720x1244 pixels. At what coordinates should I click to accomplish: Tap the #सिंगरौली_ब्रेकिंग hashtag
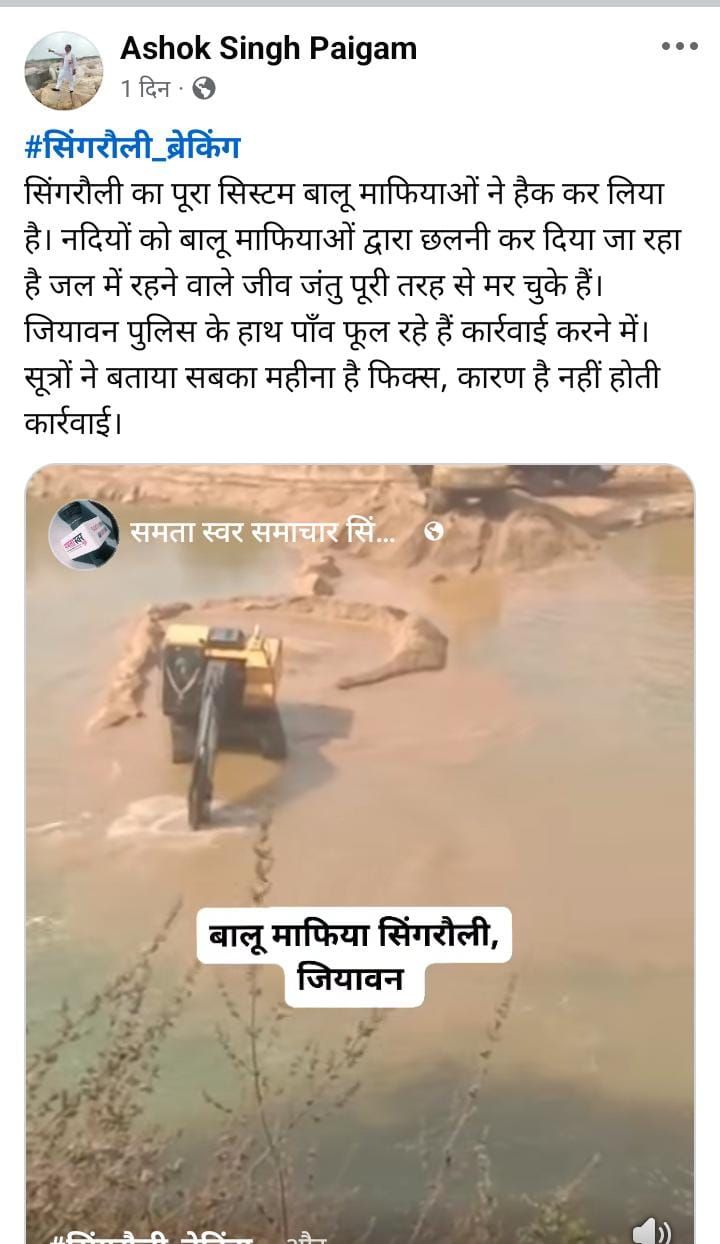132,147
